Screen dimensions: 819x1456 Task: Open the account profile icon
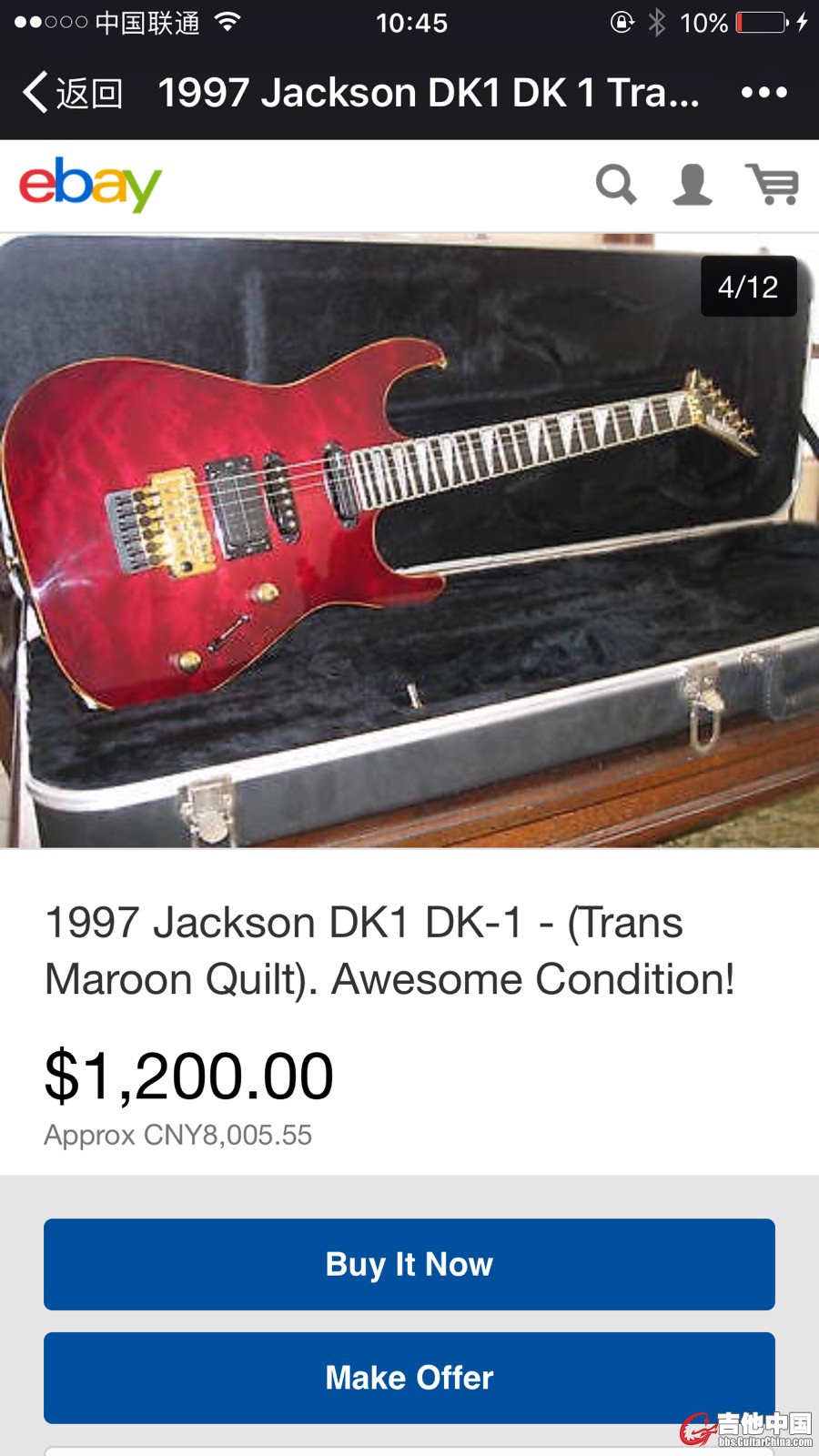693,185
